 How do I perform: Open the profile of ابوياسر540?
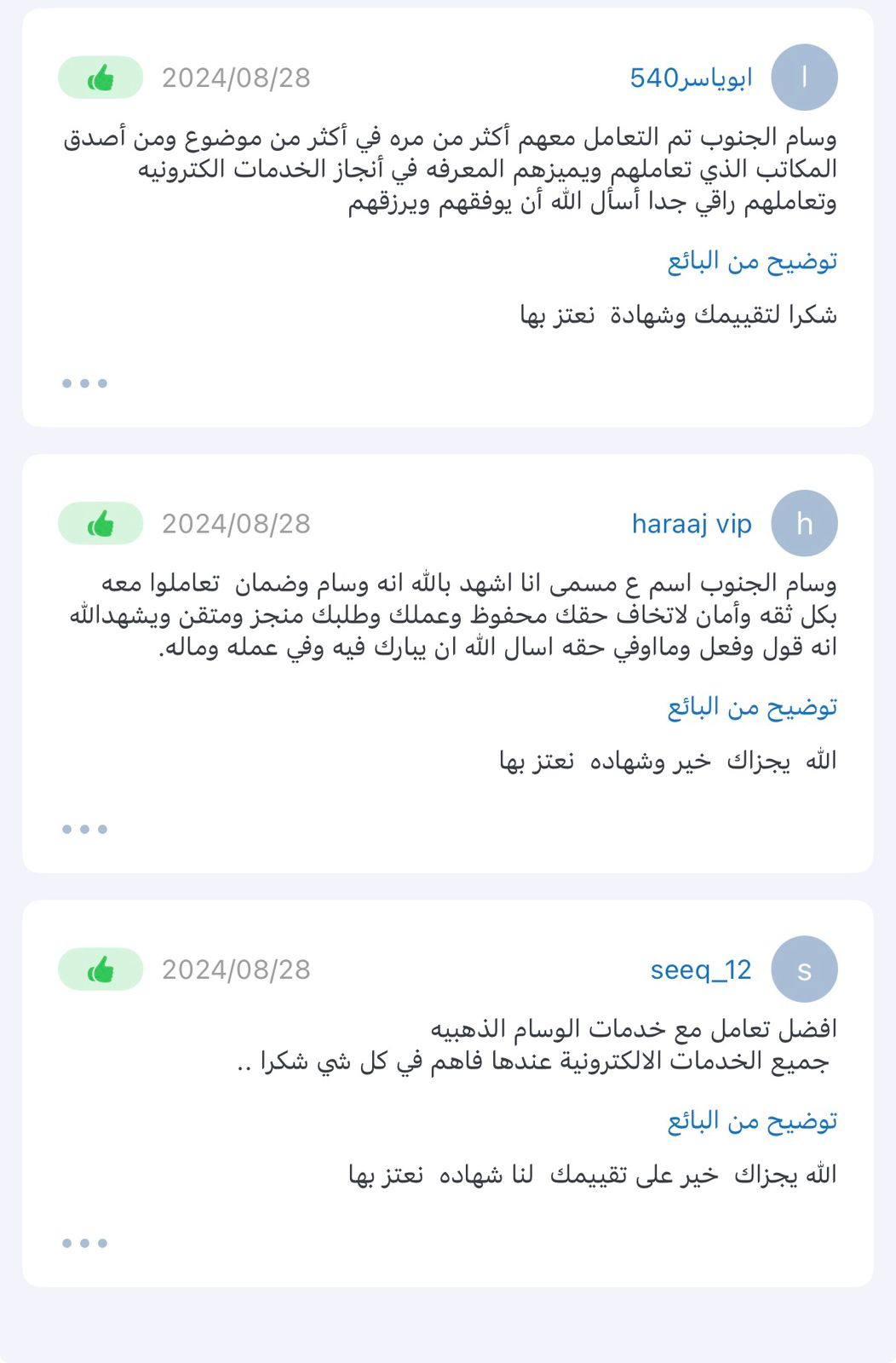point(691,78)
